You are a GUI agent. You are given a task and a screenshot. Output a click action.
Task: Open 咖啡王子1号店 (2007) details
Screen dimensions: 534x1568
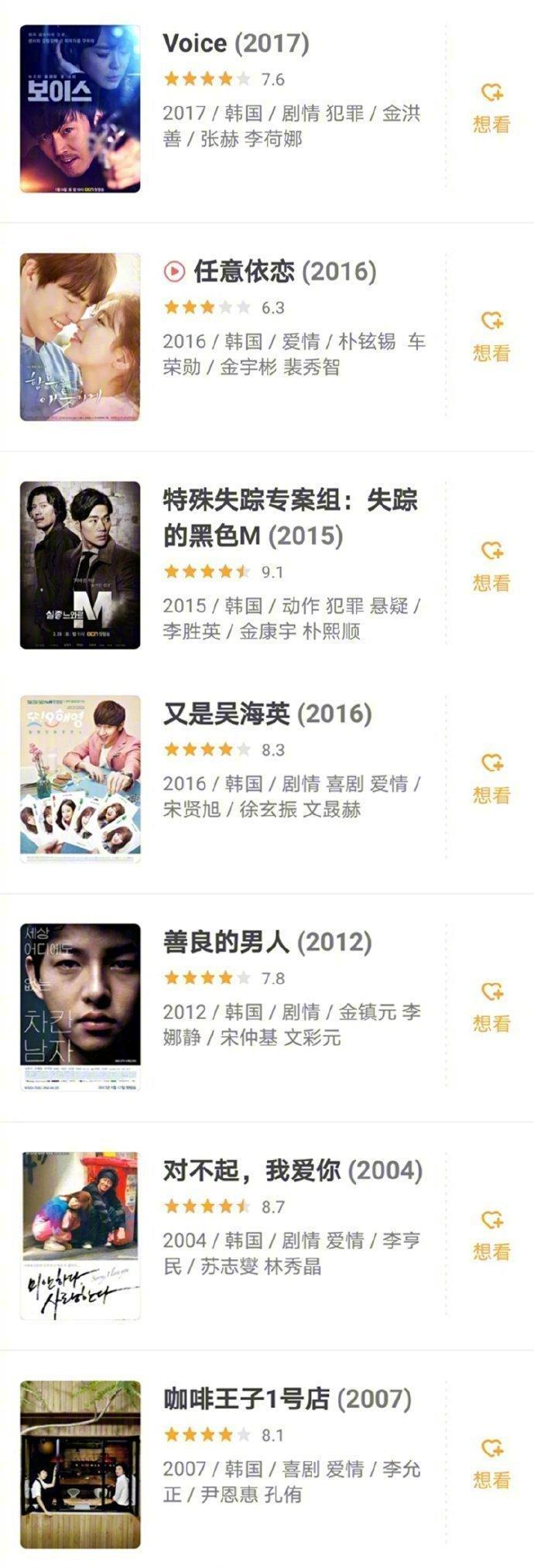287,1399
